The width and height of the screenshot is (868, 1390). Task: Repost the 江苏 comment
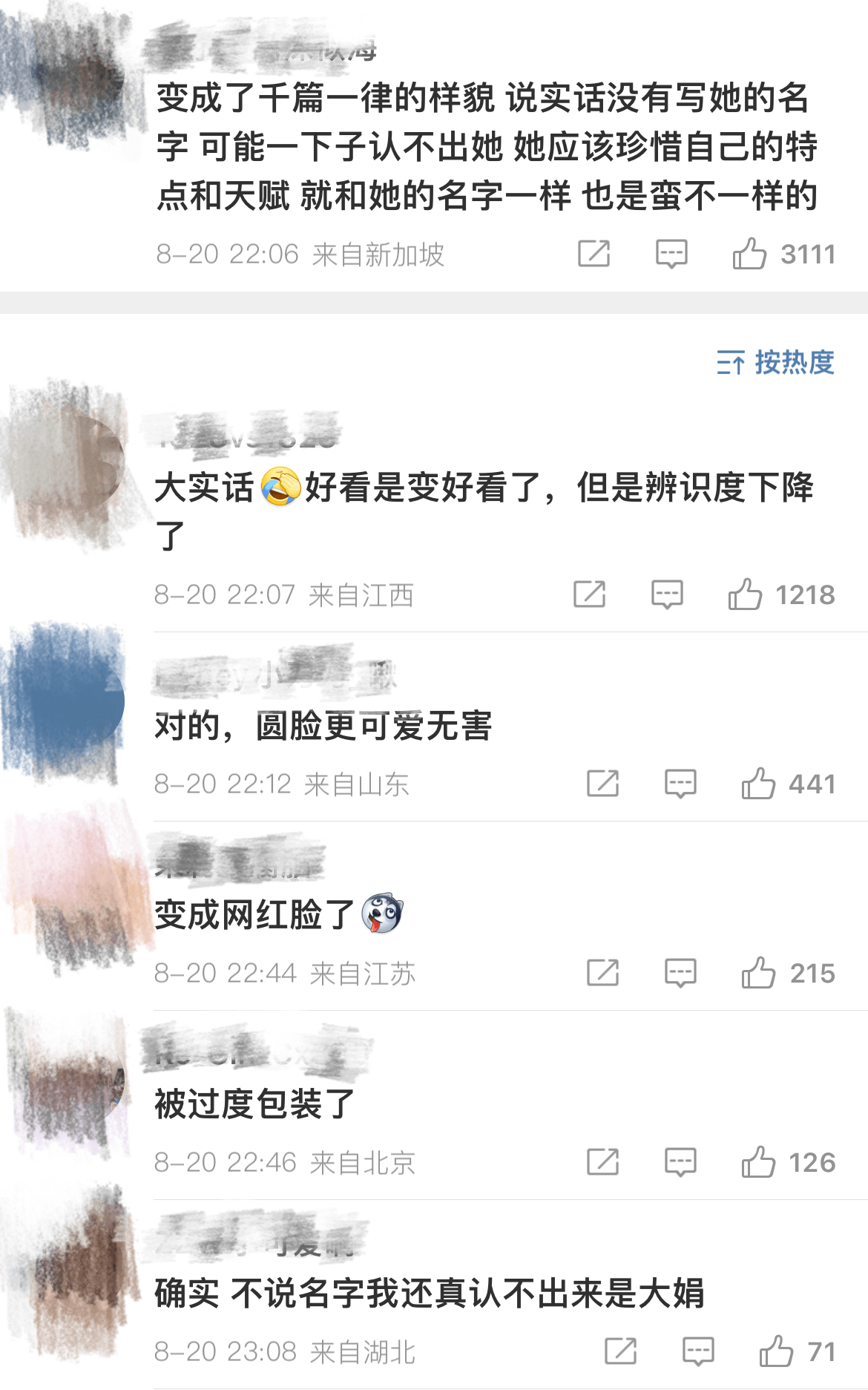[x=602, y=973]
